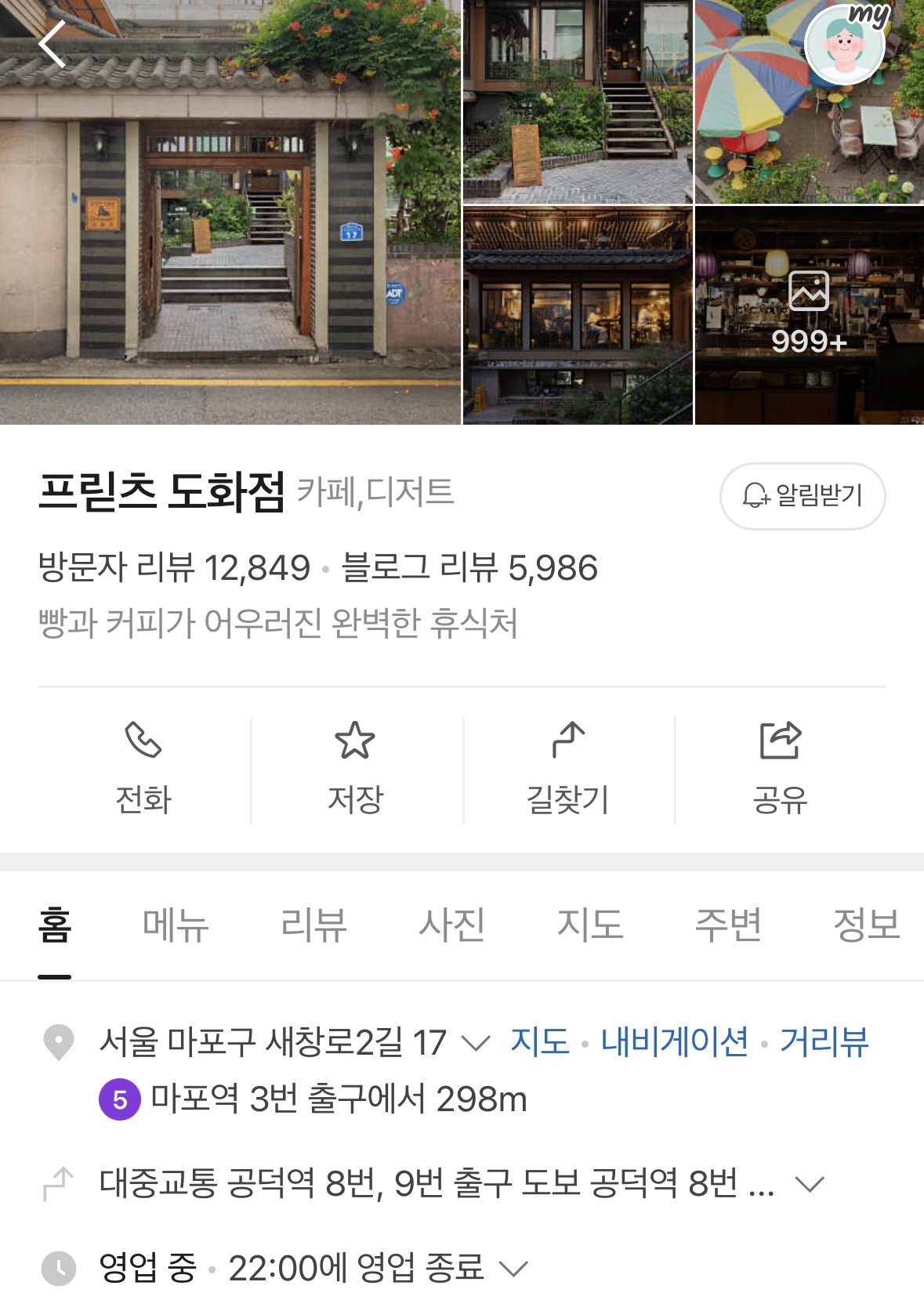Open the my profile avatar
The width and height of the screenshot is (924, 1300).
(x=846, y=45)
